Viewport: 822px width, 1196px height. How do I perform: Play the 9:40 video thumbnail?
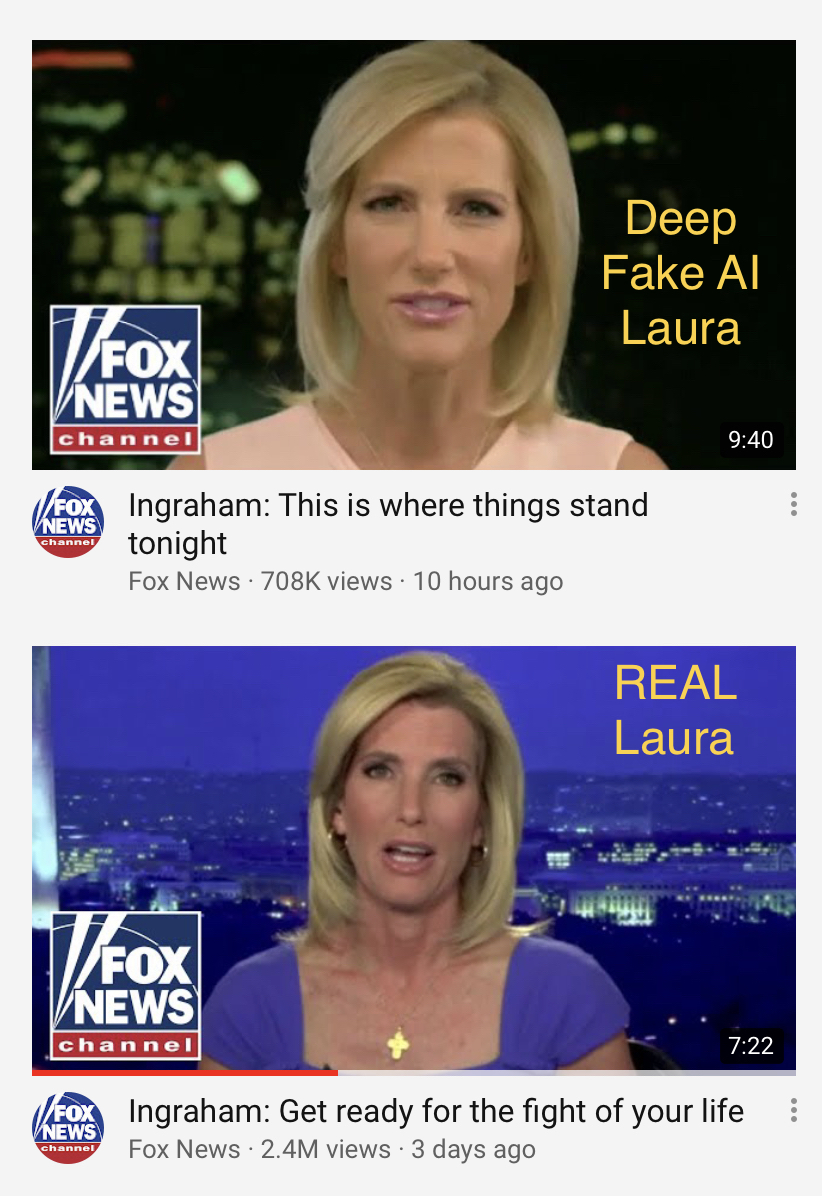[413, 255]
